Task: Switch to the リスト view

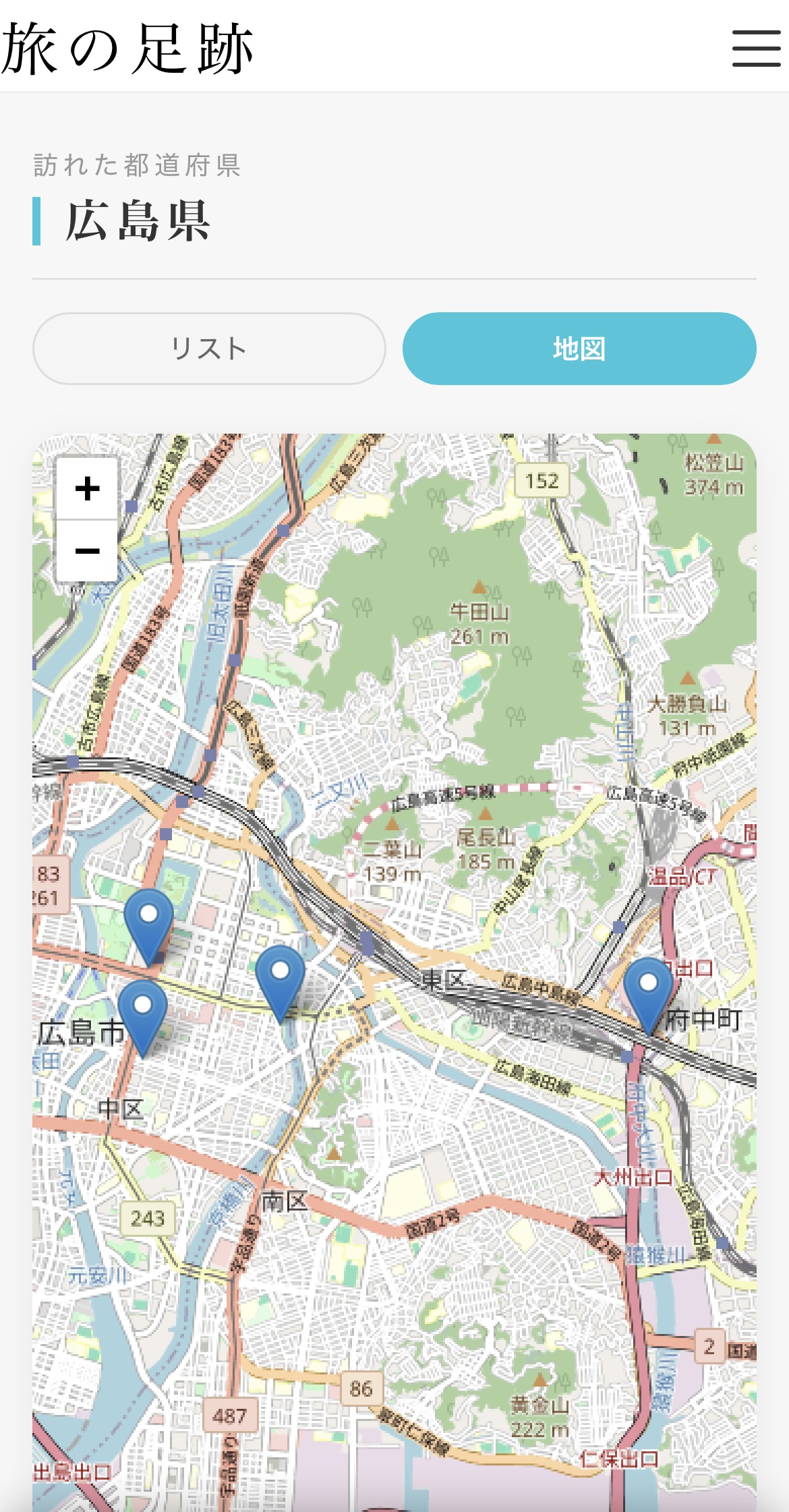Action: click(x=209, y=349)
